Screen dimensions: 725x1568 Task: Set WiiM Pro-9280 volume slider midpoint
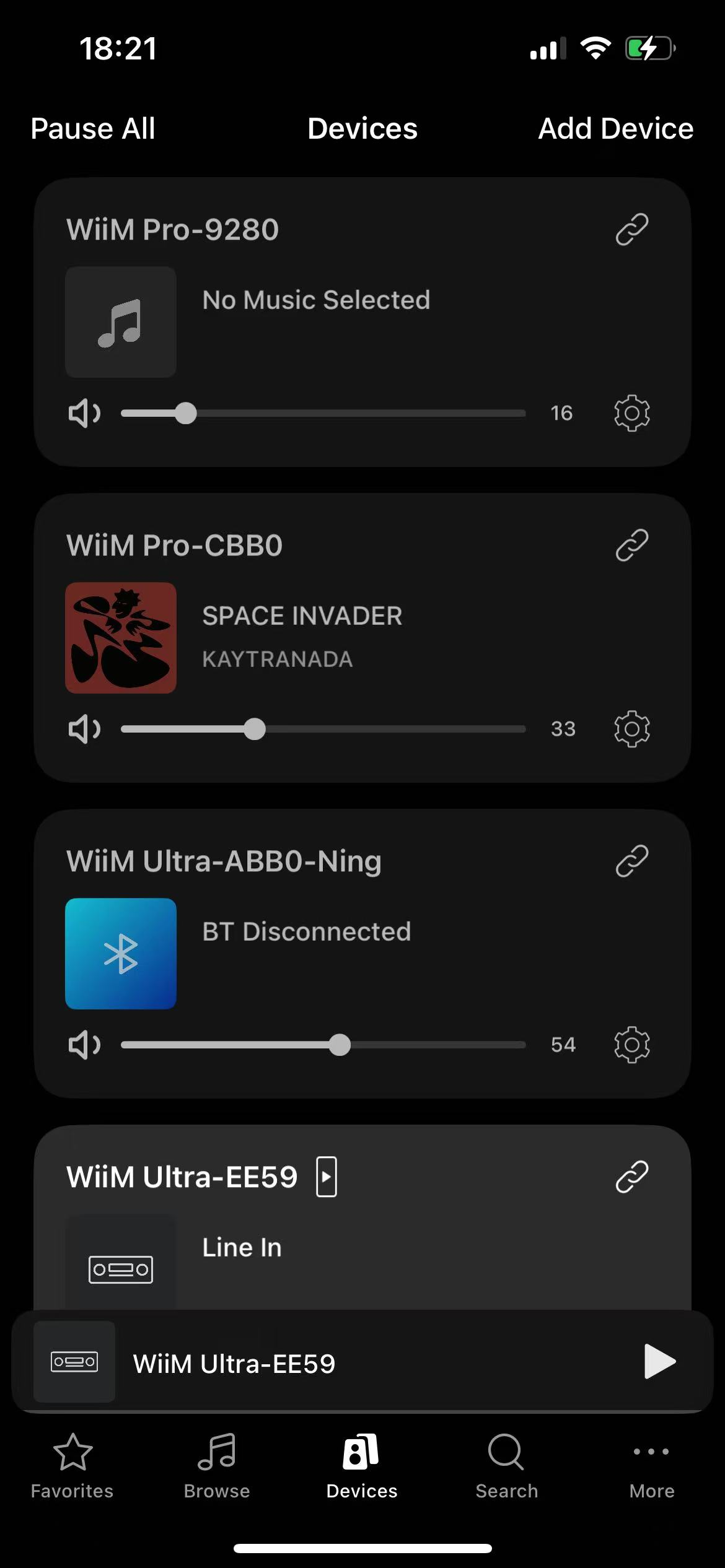coord(323,413)
